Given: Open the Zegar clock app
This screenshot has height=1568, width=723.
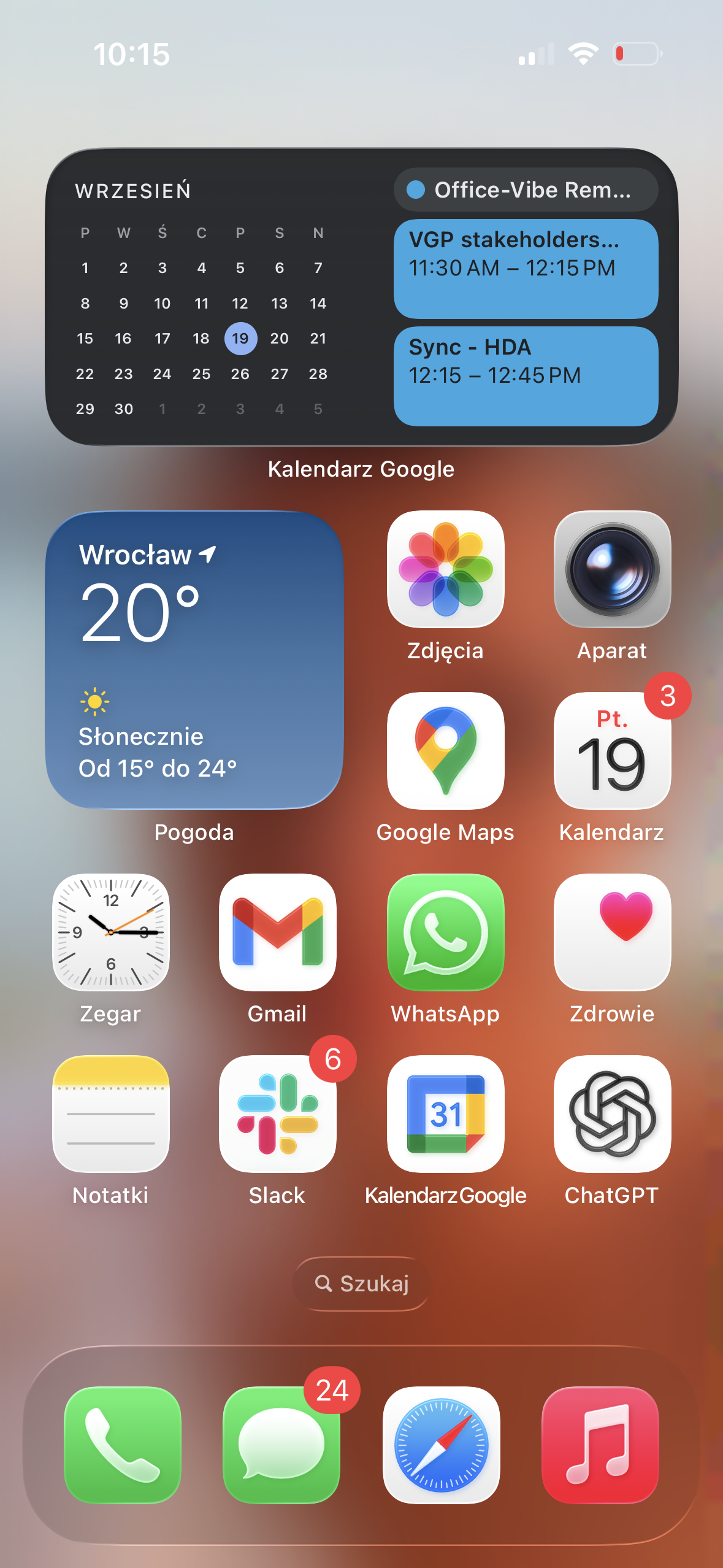Looking at the screenshot, I should coord(111,932).
